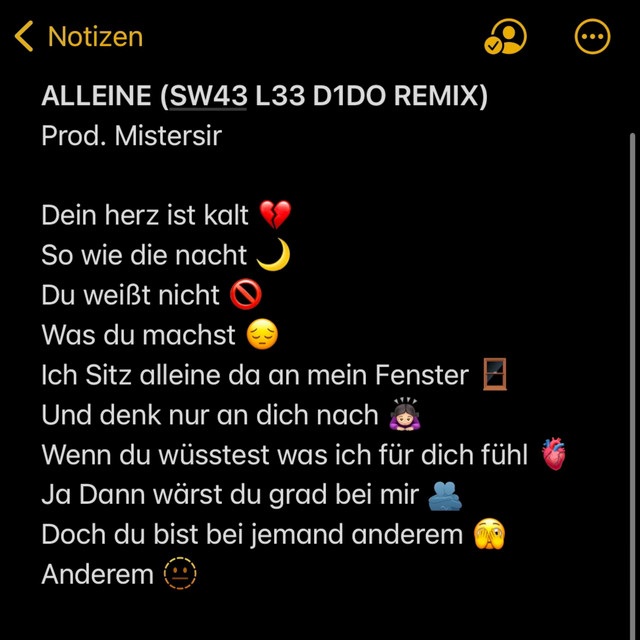This screenshot has width=640, height=640.
Task: Go back to Notizen list
Action: tap(78, 37)
